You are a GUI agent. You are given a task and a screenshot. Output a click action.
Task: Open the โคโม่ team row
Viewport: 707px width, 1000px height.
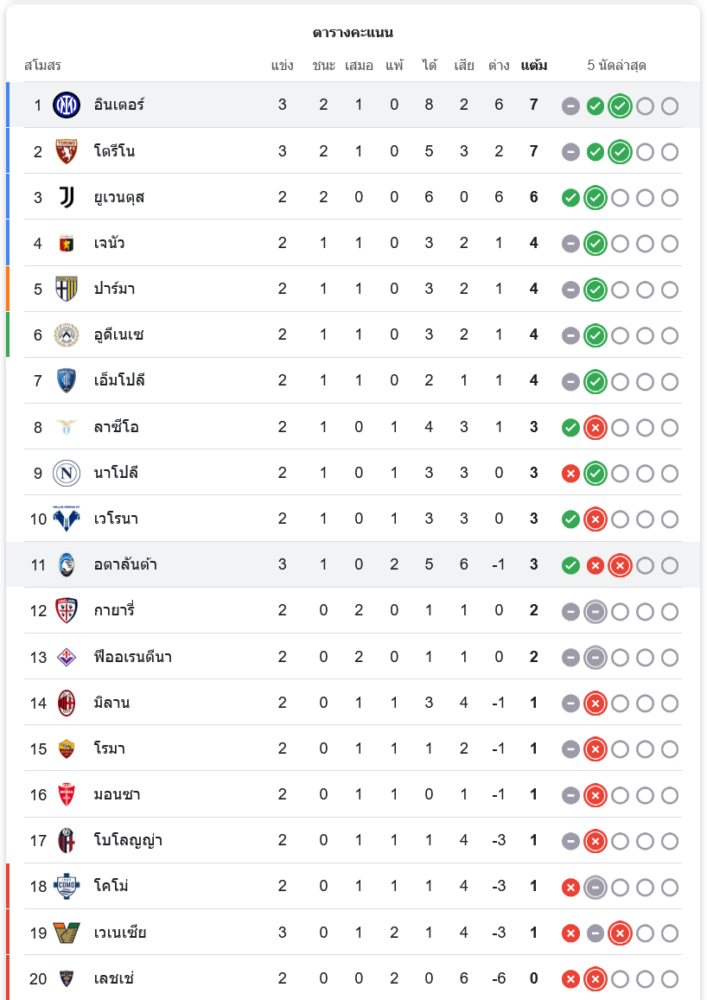(110, 887)
